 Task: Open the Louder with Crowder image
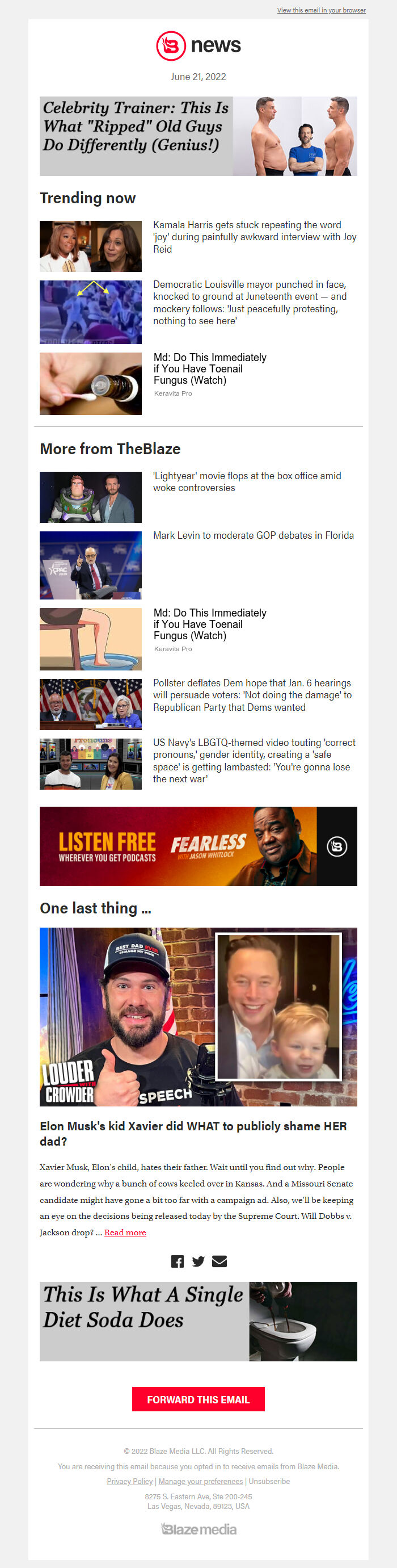pyautogui.click(x=198, y=1016)
